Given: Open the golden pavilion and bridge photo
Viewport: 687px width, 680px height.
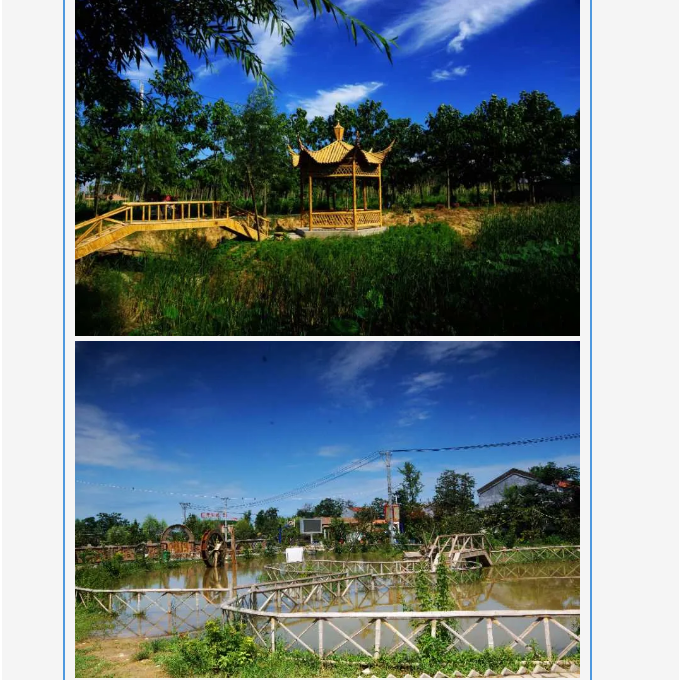Looking at the screenshot, I should point(327,167).
